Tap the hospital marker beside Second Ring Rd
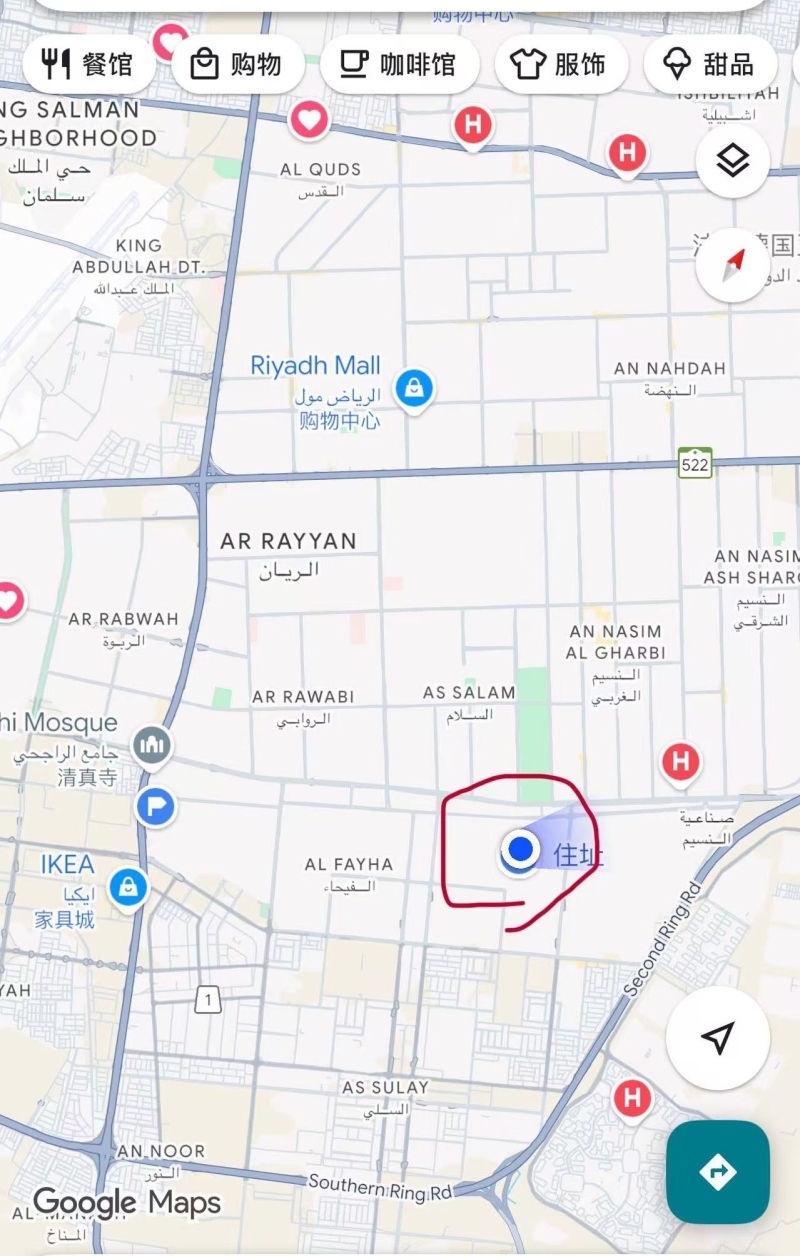The height and width of the screenshot is (1256, 800). (x=631, y=1098)
